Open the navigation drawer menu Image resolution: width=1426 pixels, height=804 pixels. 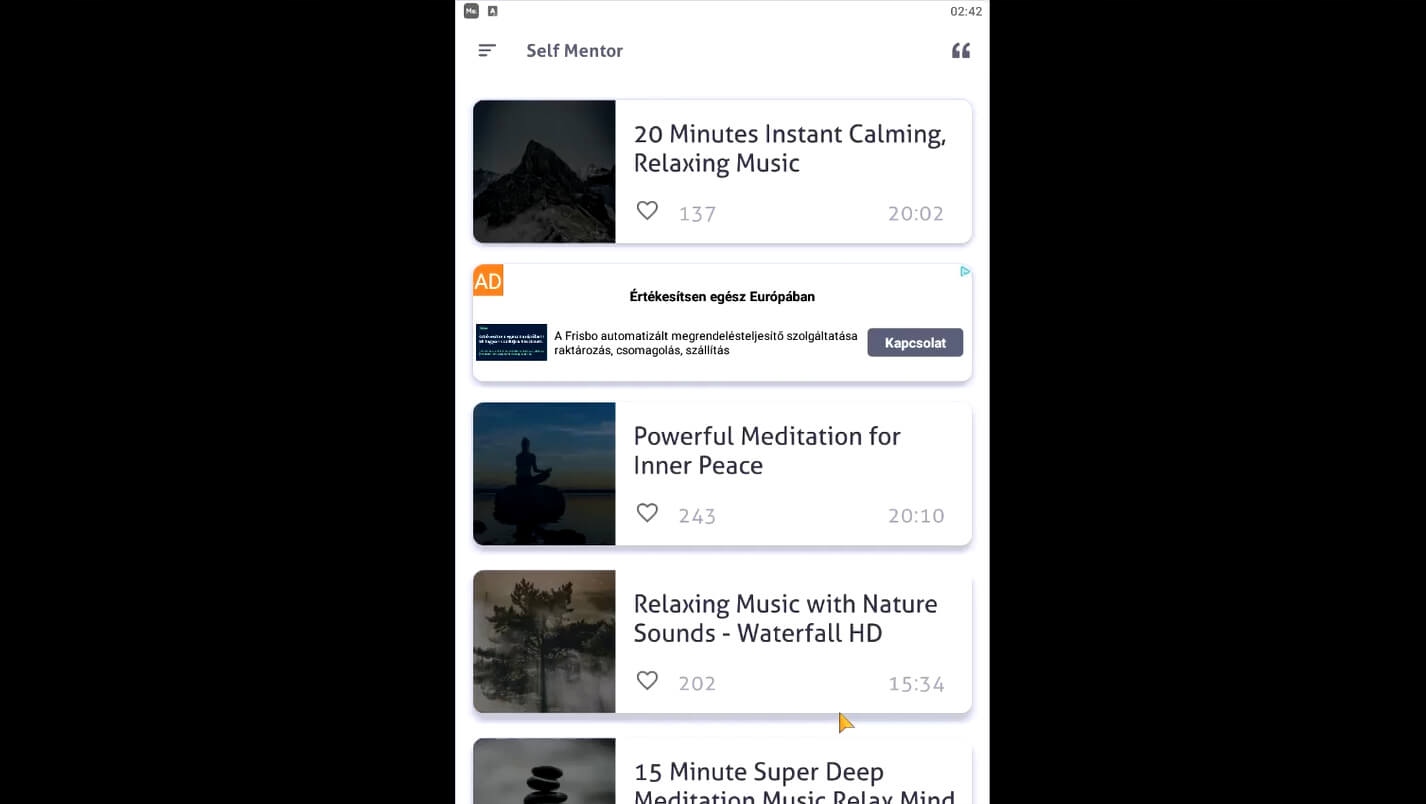click(x=487, y=51)
